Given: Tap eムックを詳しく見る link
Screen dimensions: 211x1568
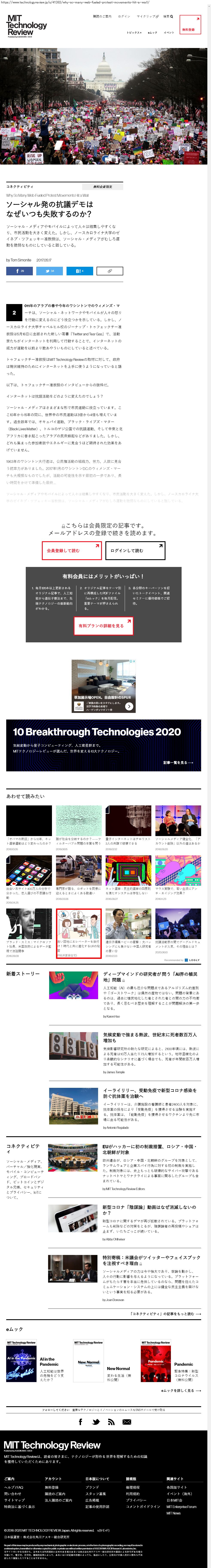Looking at the screenshot, I should tap(181, 1391).
